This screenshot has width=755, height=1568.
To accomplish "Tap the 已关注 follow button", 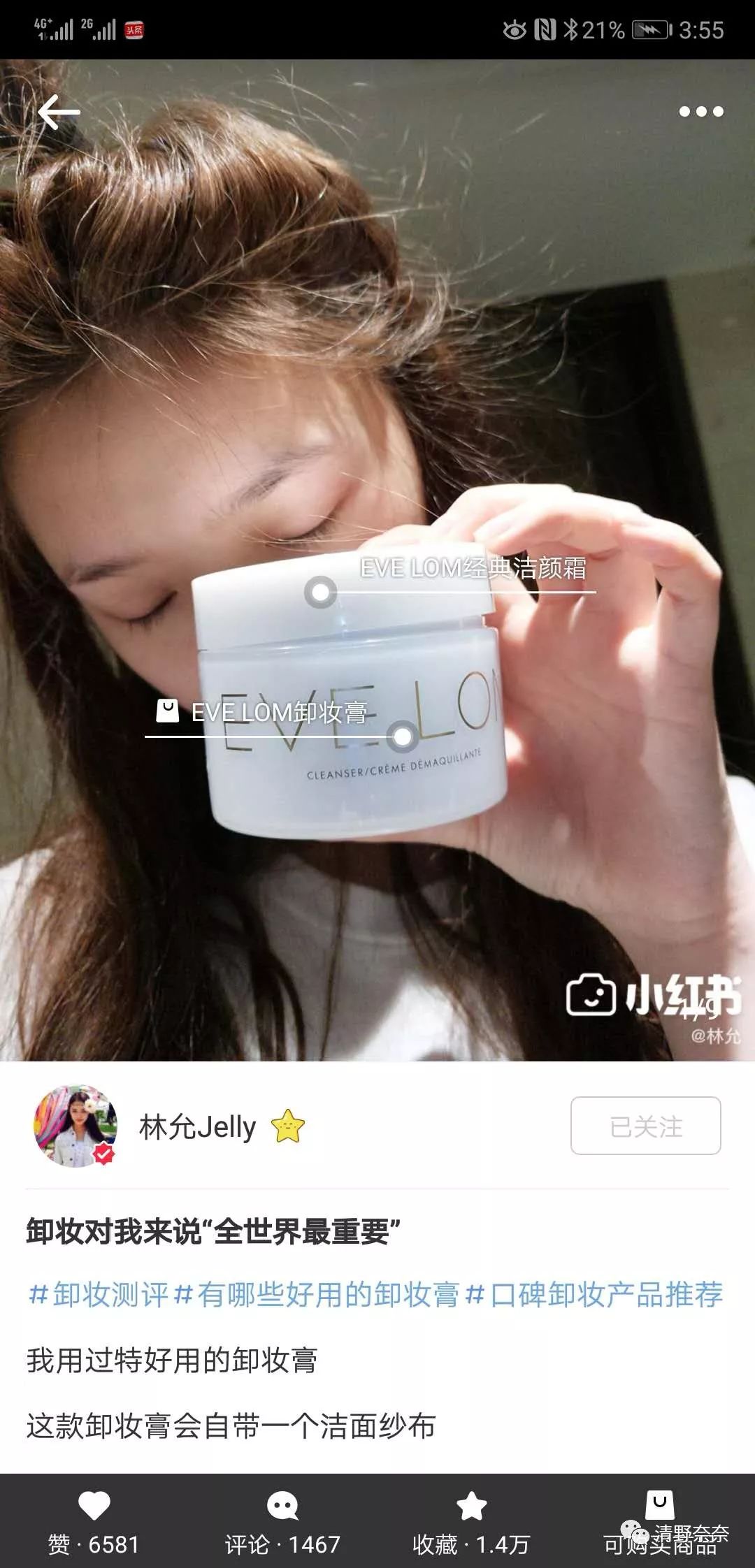I will click(x=645, y=1126).
